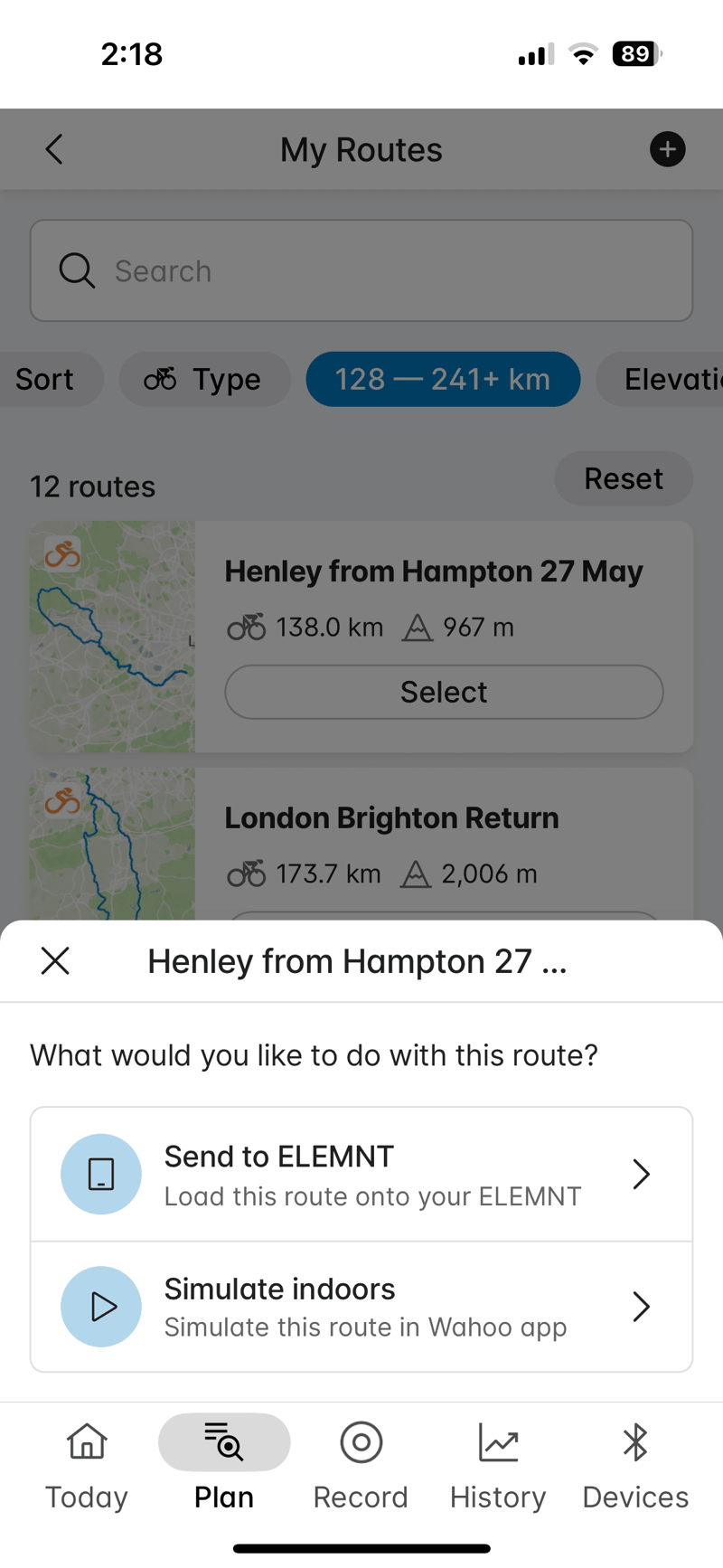Select the Henley from Hampton 27 May route
Viewport: 723px width, 1568px height.
tap(444, 692)
